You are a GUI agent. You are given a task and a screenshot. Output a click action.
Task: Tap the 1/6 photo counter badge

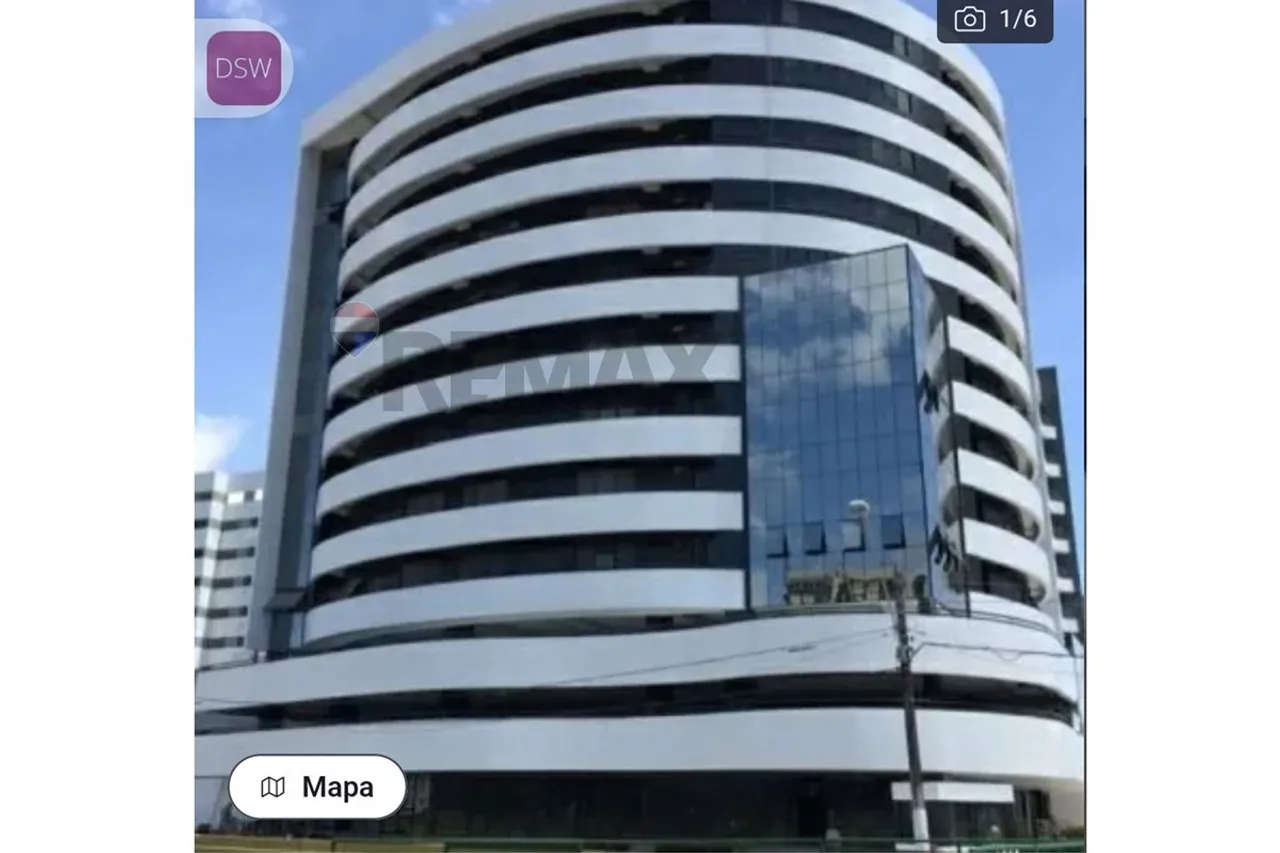click(995, 20)
